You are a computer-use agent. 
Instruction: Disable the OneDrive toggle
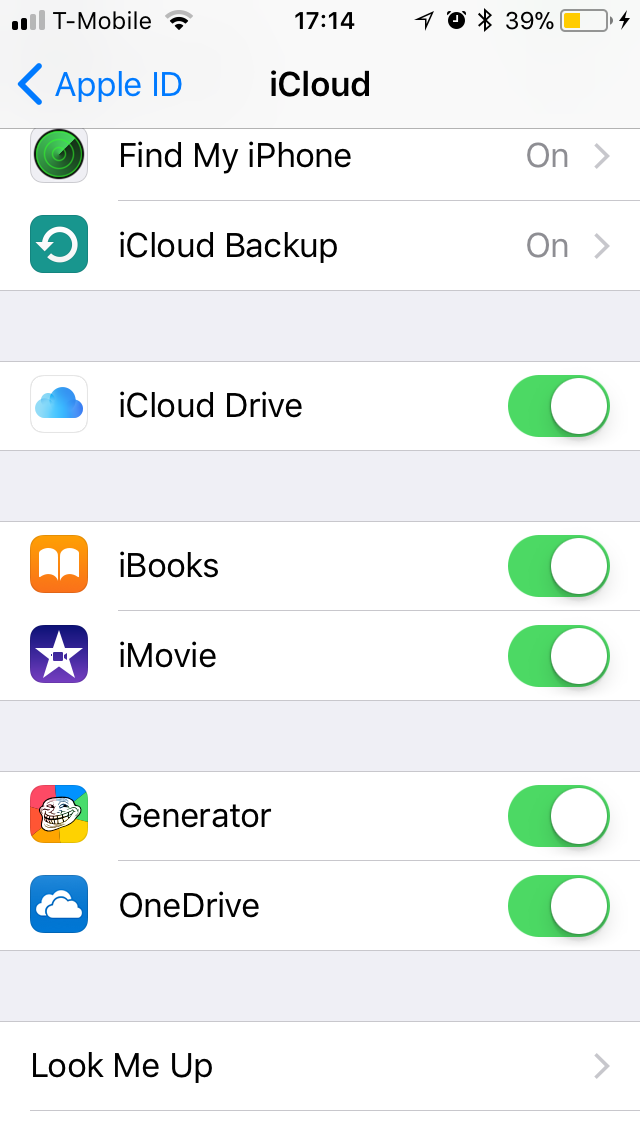pyautogui.click(x=558, y=906)
